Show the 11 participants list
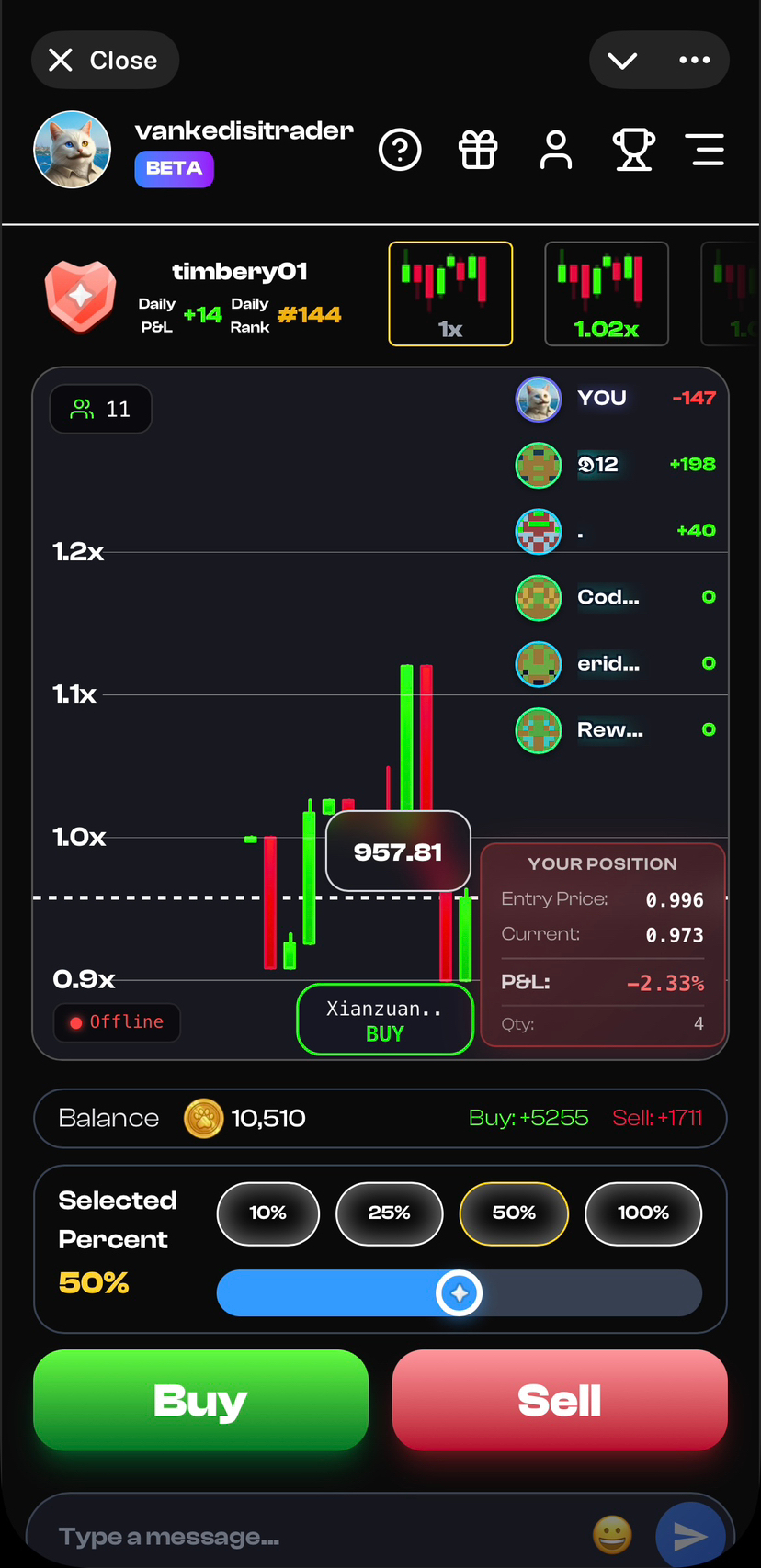The image size is (761, 1568). click(100, 409)
